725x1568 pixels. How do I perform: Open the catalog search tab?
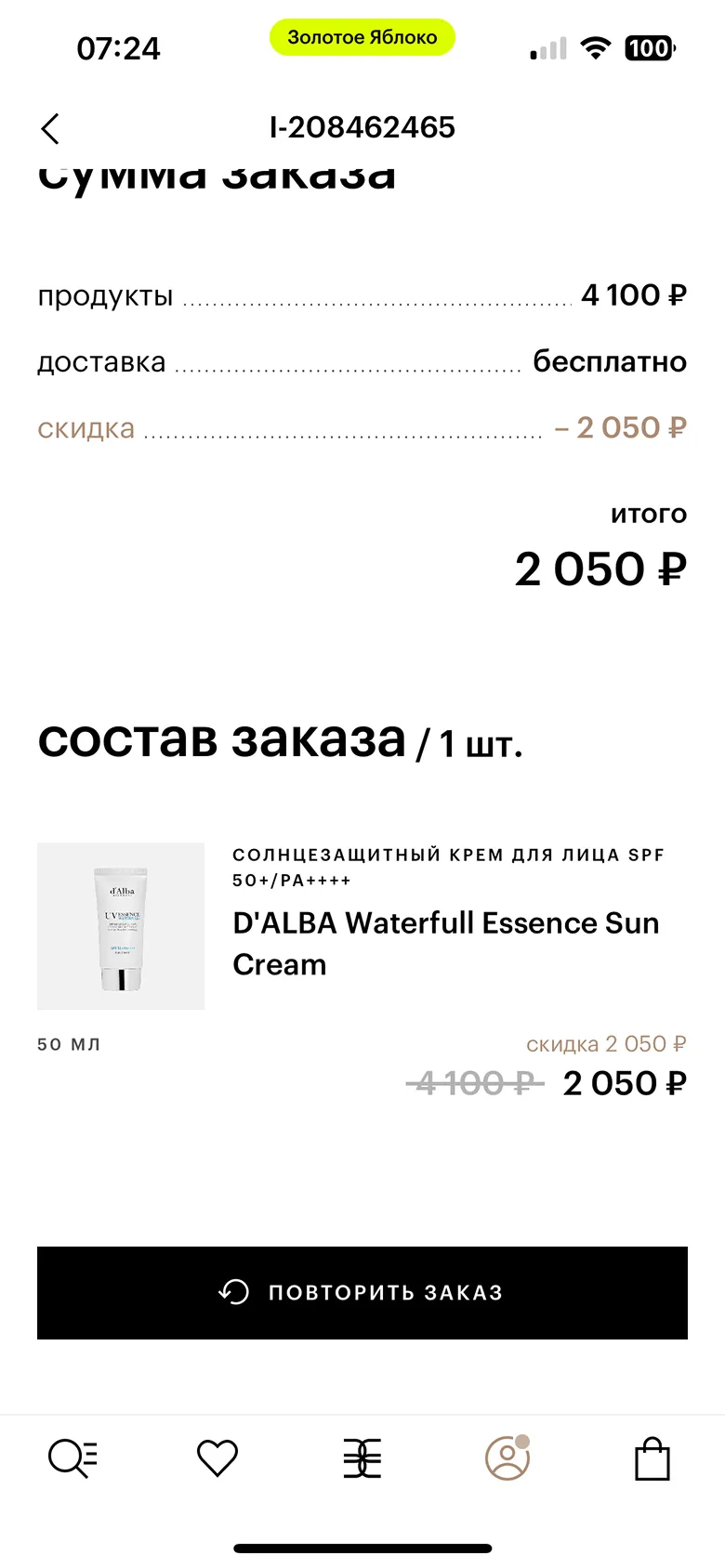pyautogui.click(x=72, y=1457)
